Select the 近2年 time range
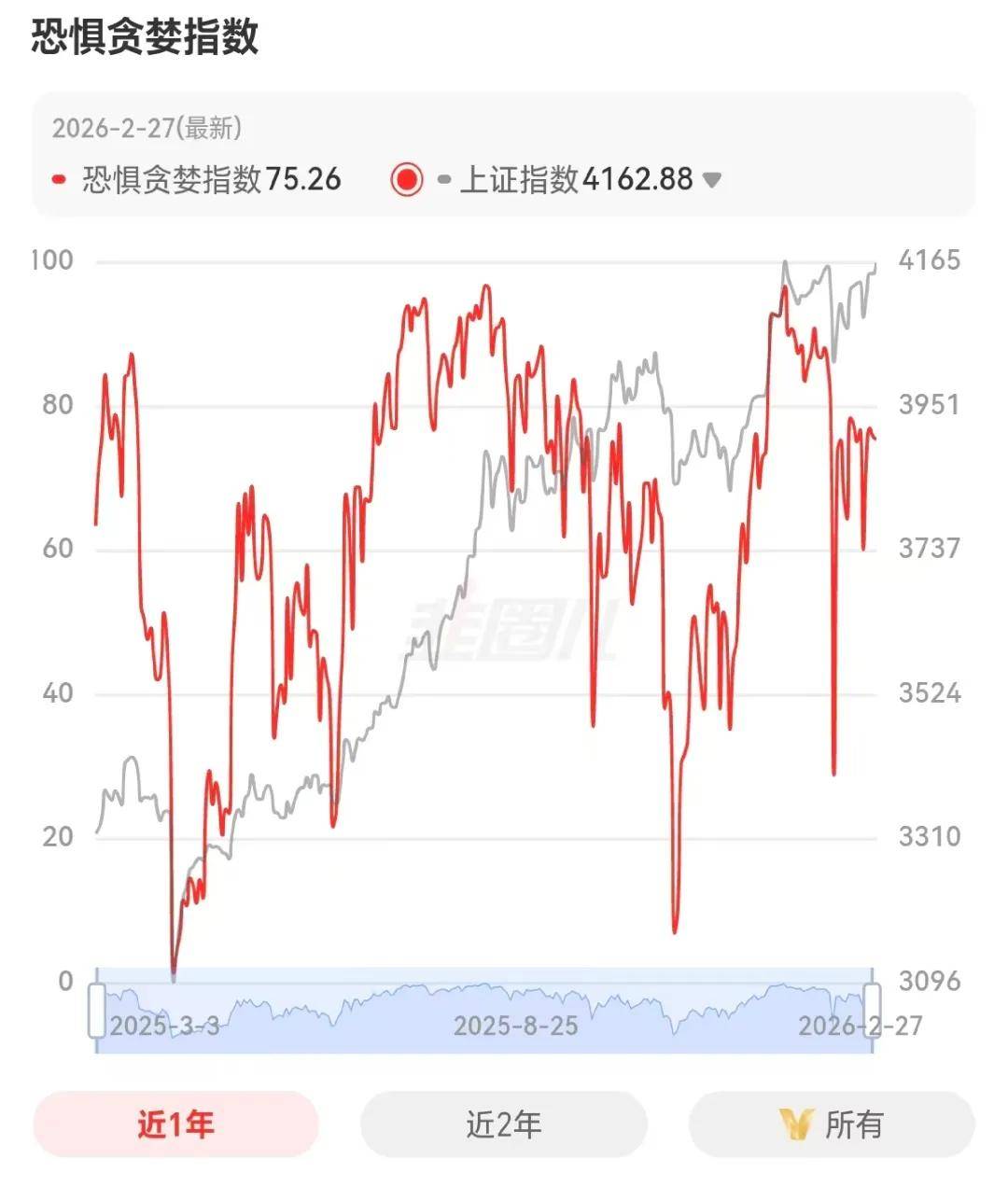 503,1124
